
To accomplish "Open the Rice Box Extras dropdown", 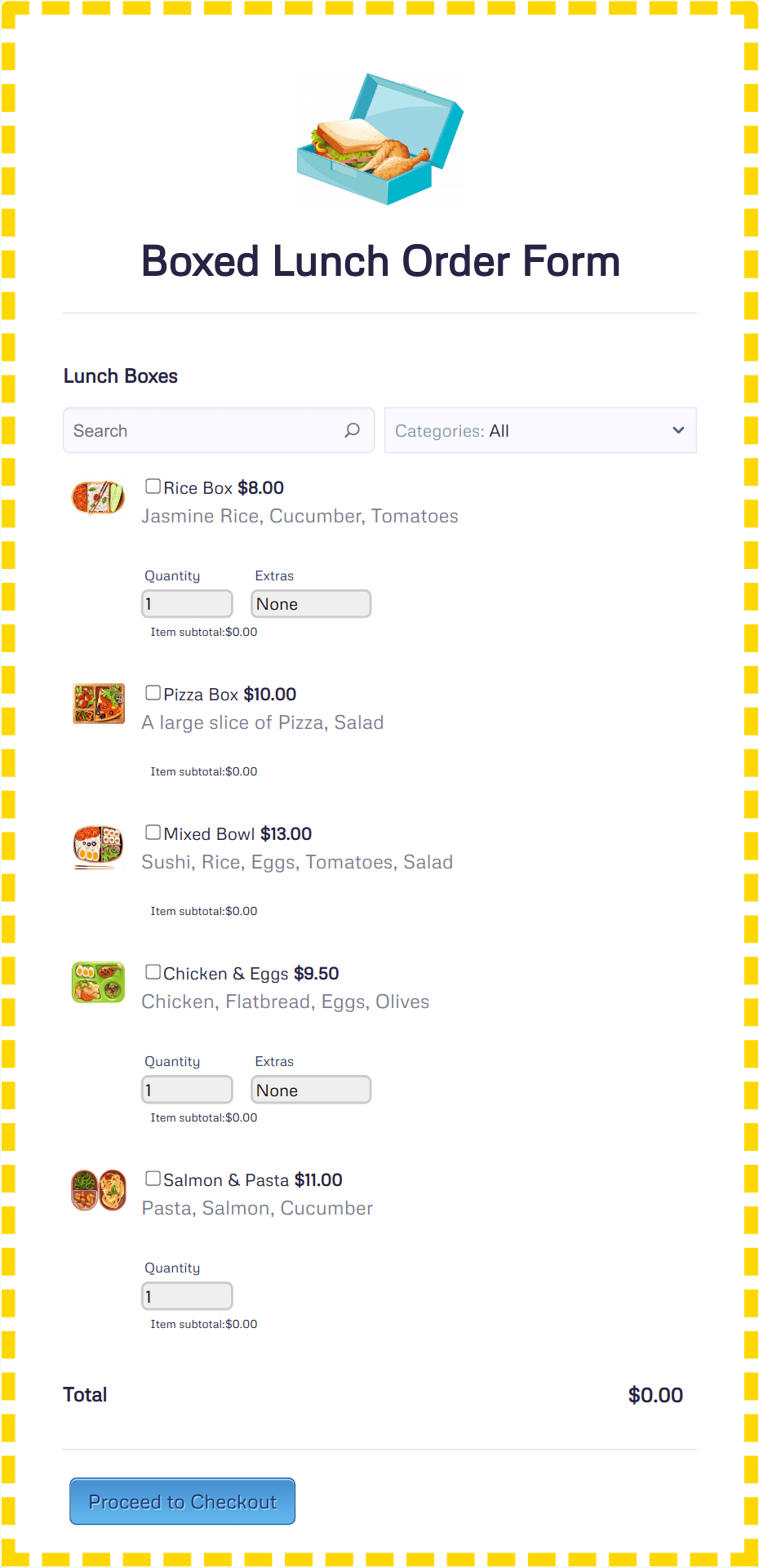I will (x=311, y=604).
